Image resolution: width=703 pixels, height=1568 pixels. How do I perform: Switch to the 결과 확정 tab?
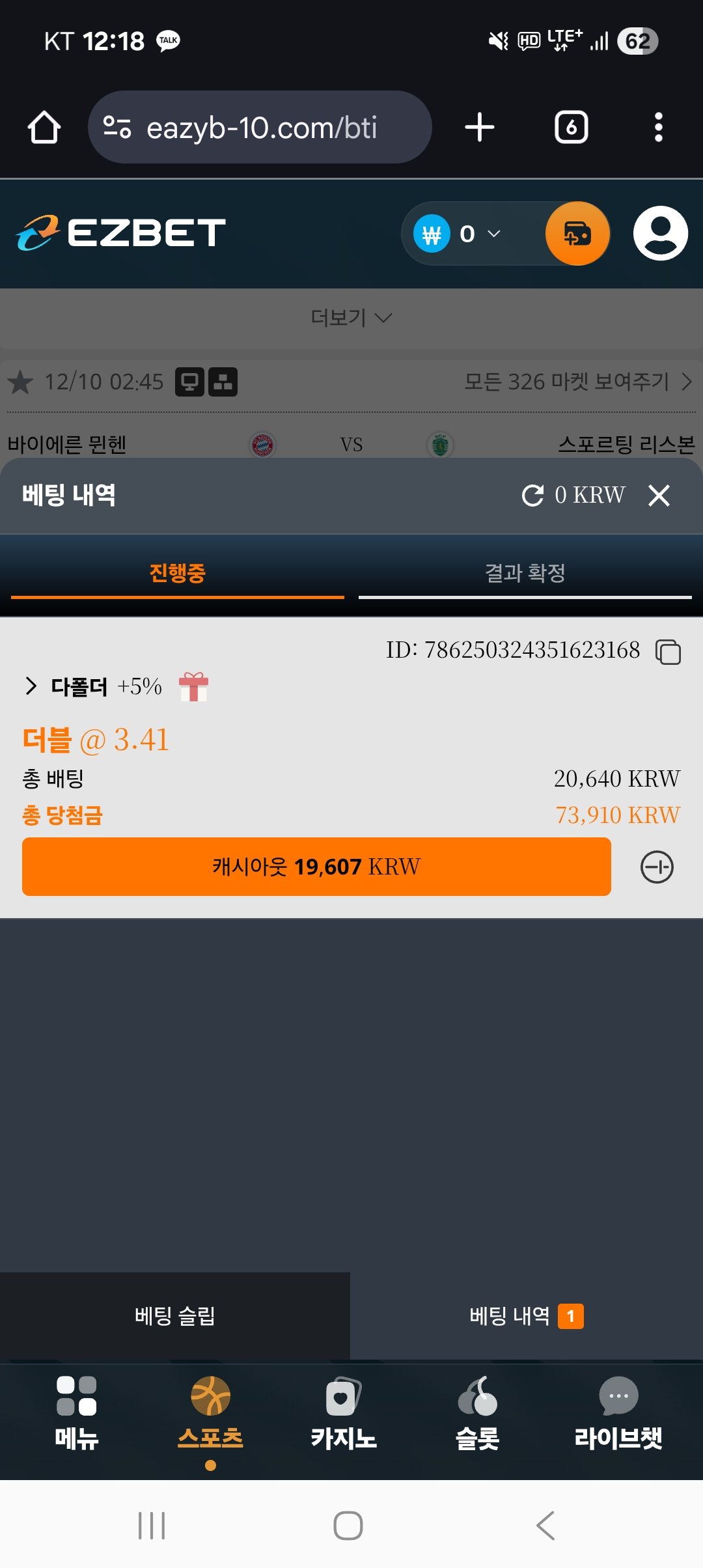[525, 574]
